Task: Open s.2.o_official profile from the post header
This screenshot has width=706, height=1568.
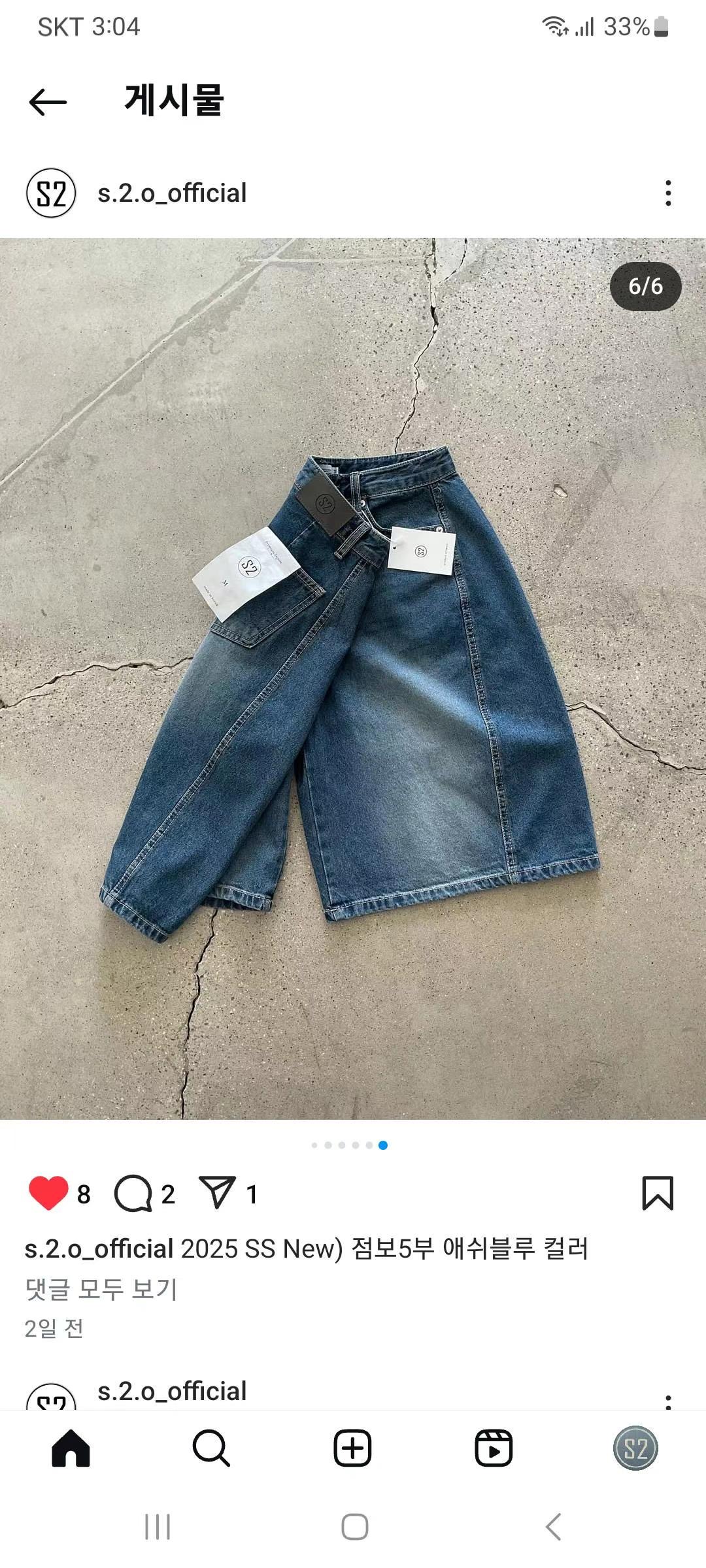Action: pos(171,193)
